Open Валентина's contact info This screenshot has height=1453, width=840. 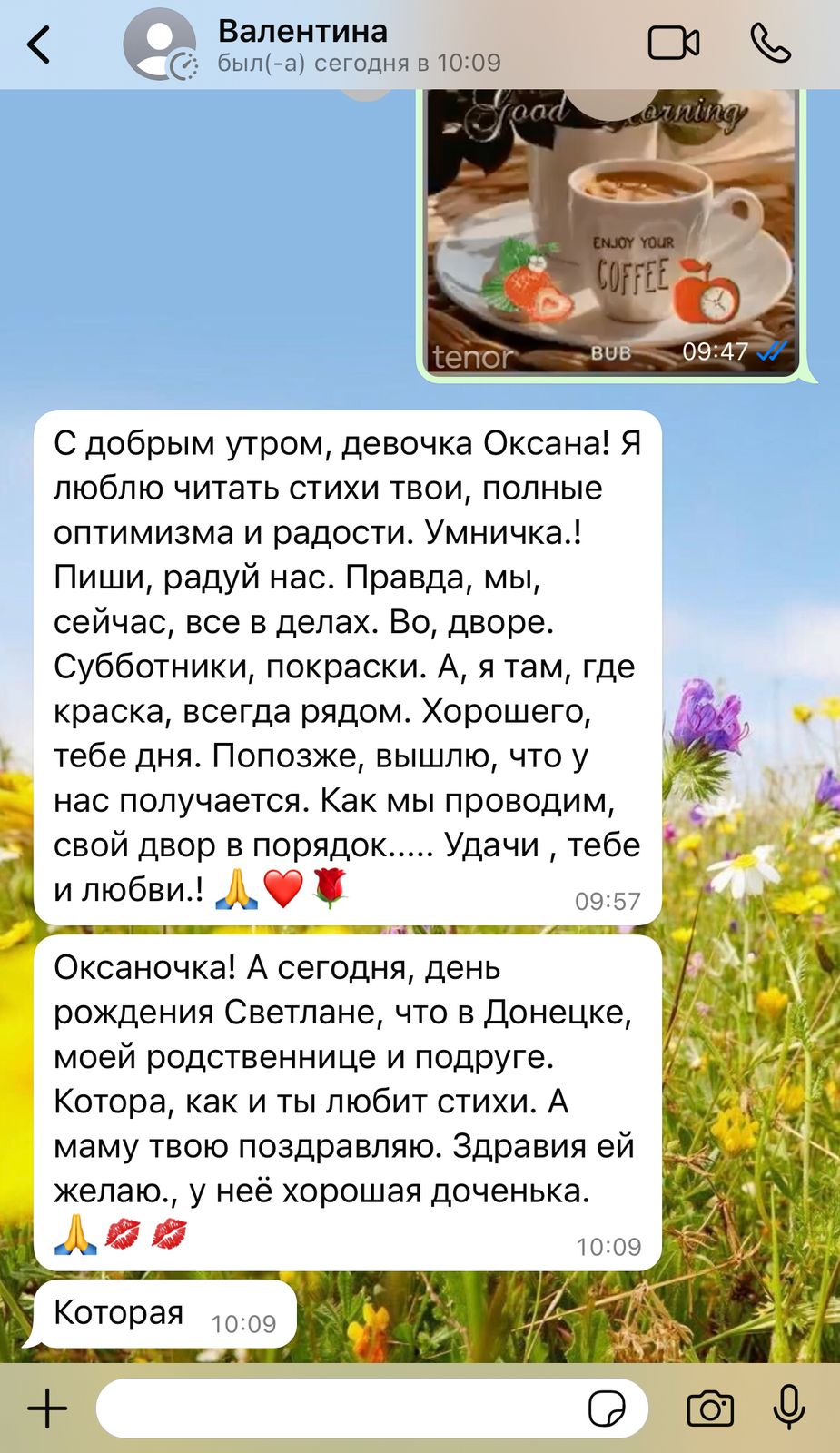tap(303, 44)
